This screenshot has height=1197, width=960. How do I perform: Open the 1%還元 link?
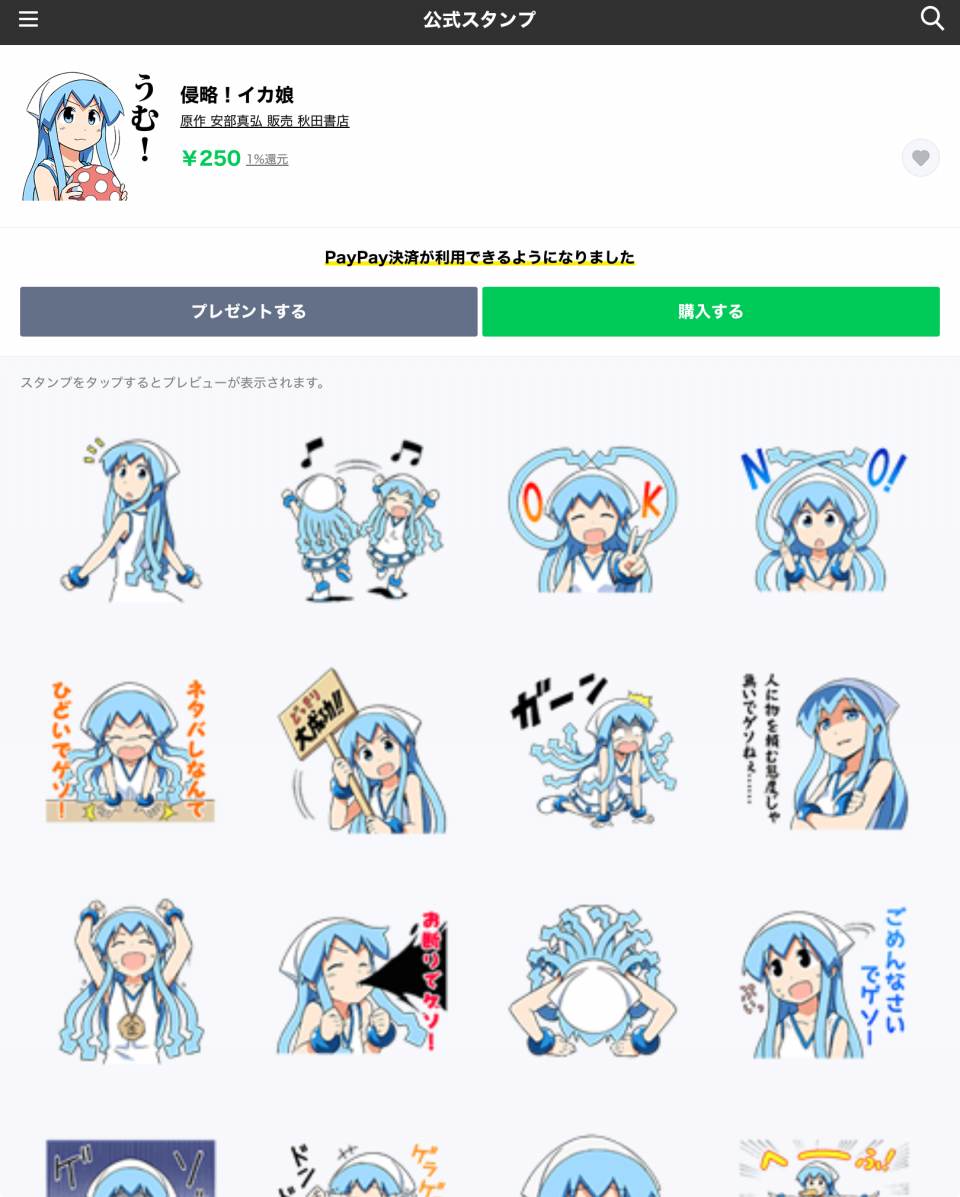tap(267, 159)
